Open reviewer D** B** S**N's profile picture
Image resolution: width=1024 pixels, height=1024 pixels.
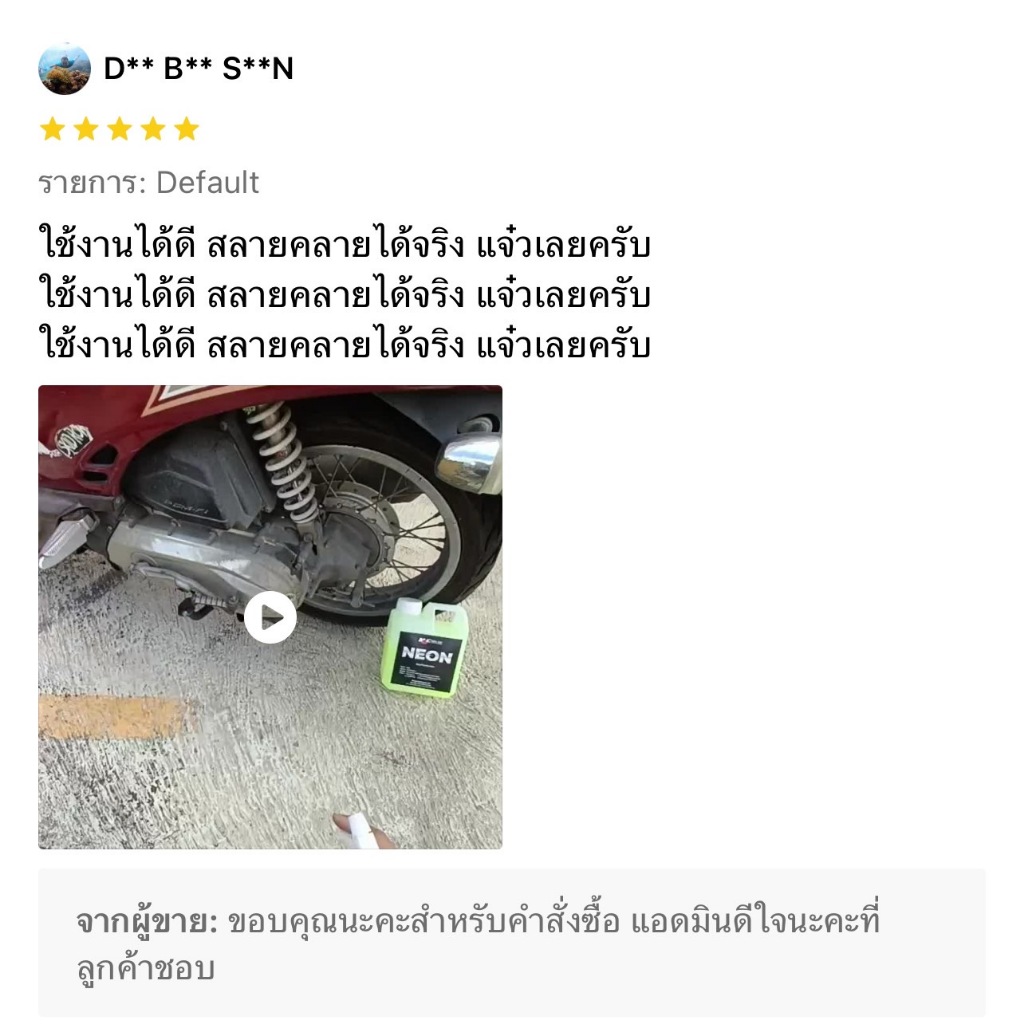tap(64, 69)
